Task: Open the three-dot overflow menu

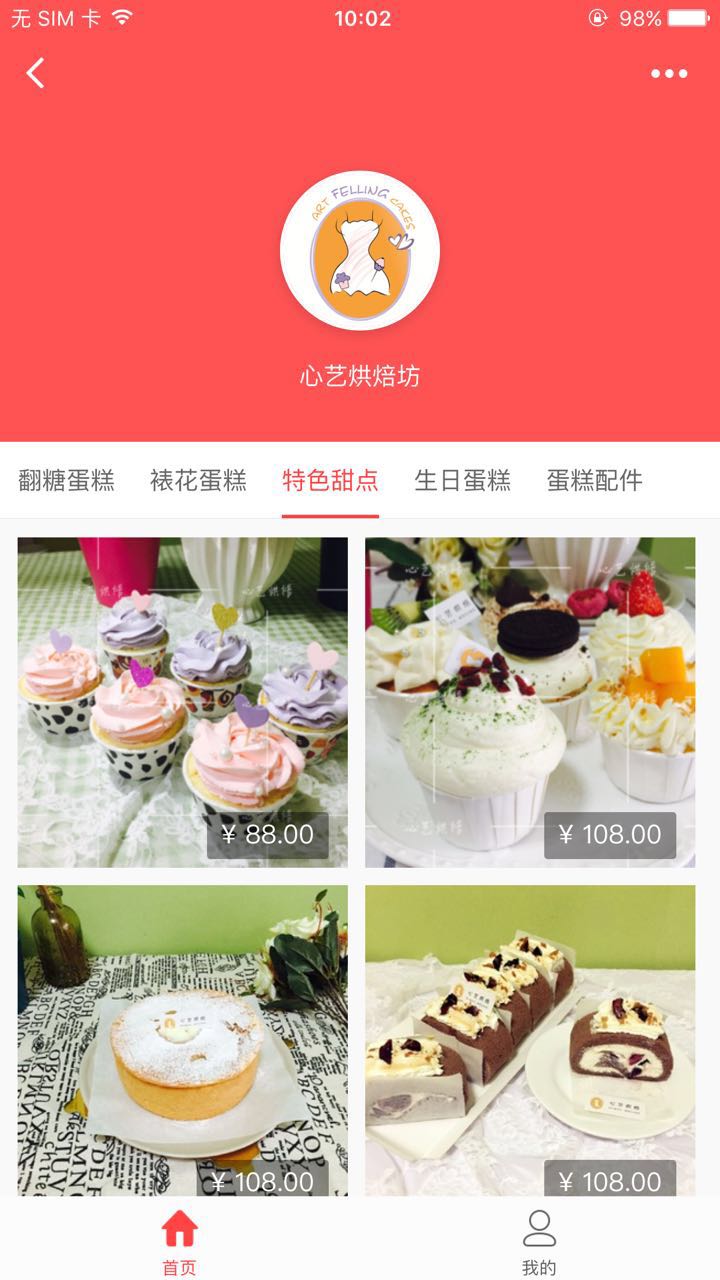Action: point(669,73)
